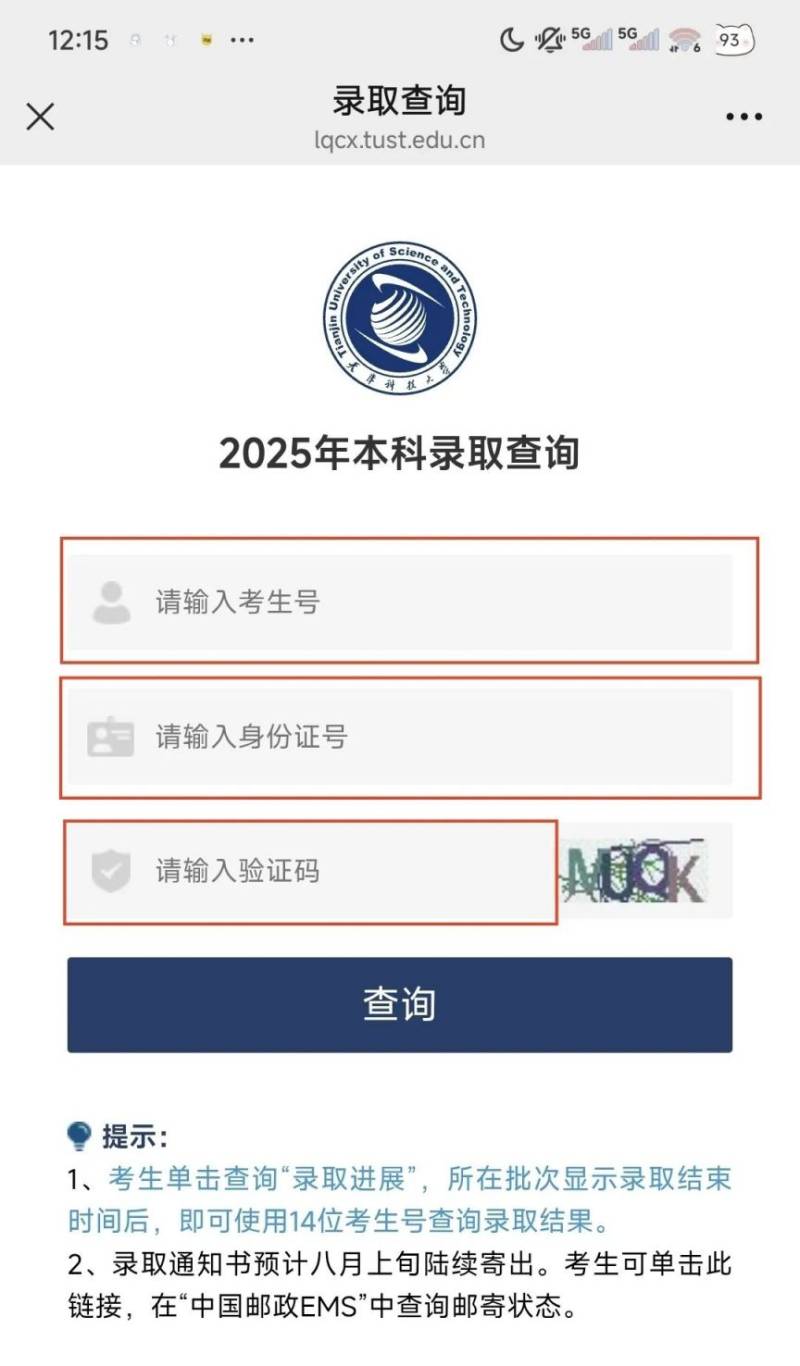Refresh the captcha image
The height and width of the screenshot is (1366, 800).
click(x=645, y=871)
